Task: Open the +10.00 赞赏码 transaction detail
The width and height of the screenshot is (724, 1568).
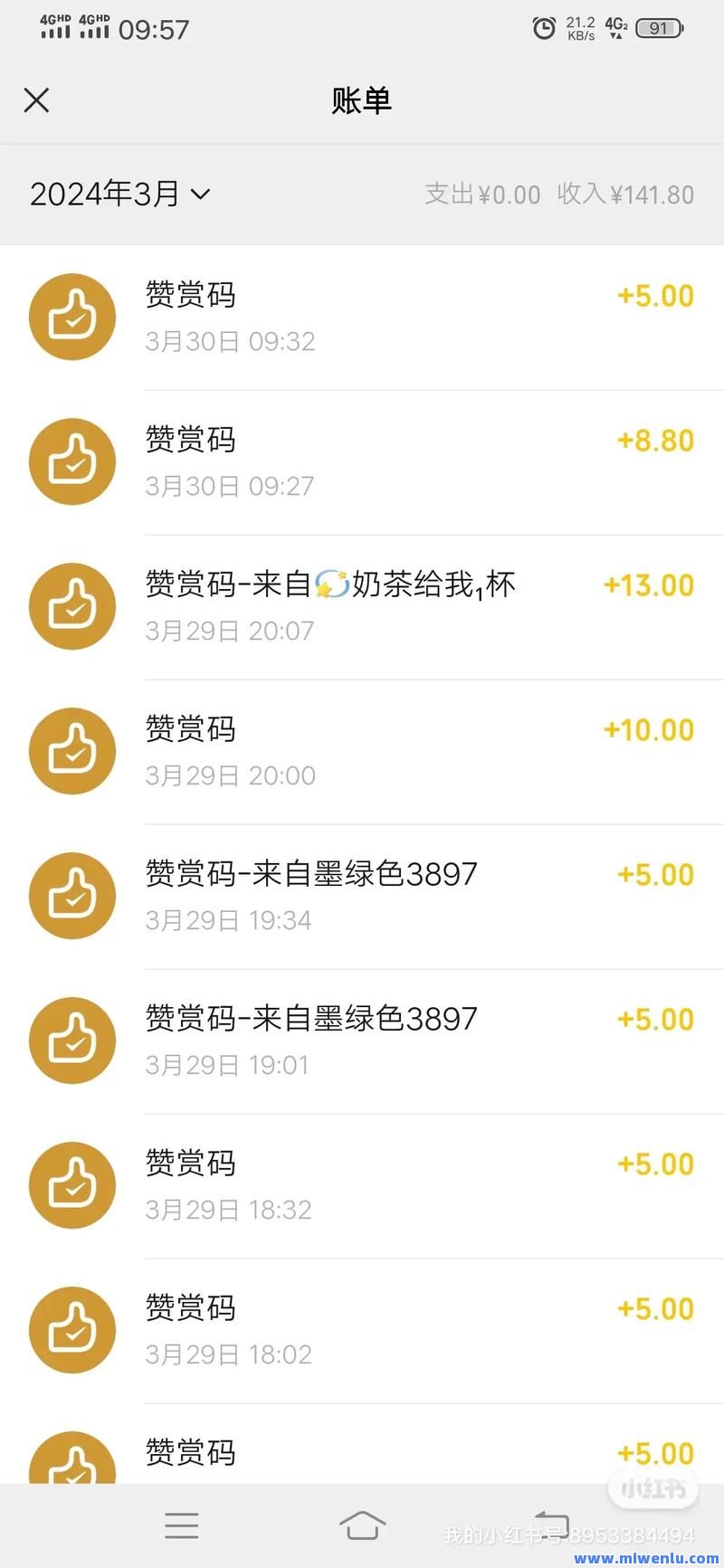Action: (x=362, y=751)
